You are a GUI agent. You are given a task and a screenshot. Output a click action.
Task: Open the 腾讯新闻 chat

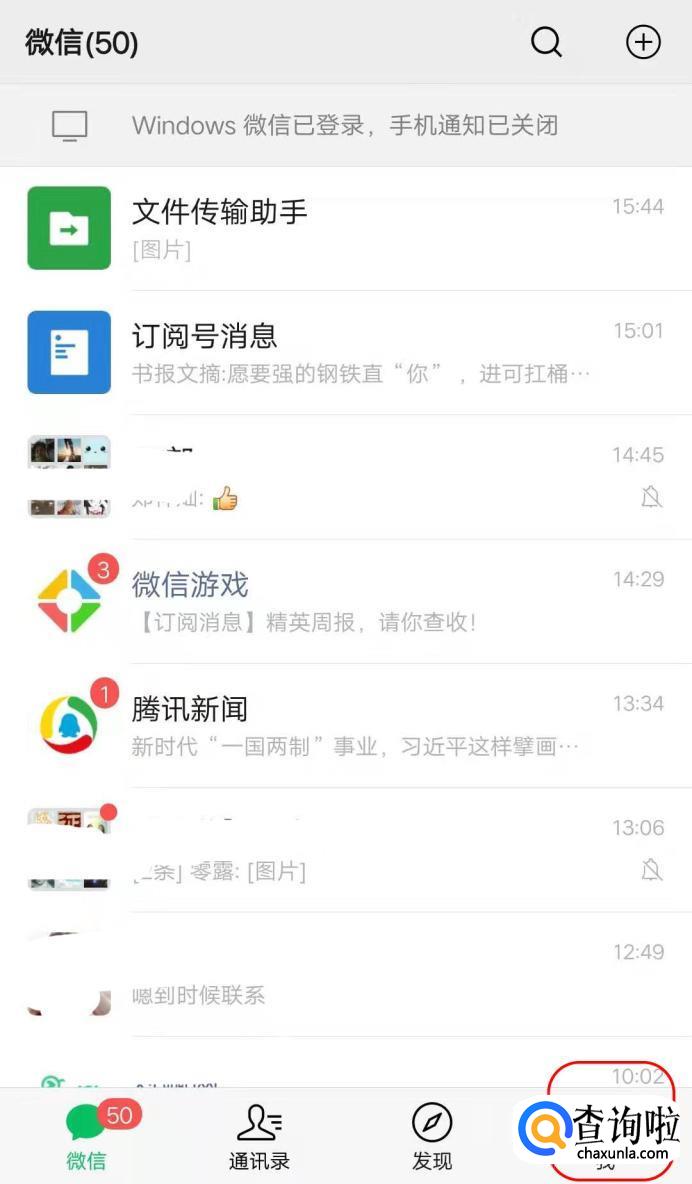click(x=346, y=725)
